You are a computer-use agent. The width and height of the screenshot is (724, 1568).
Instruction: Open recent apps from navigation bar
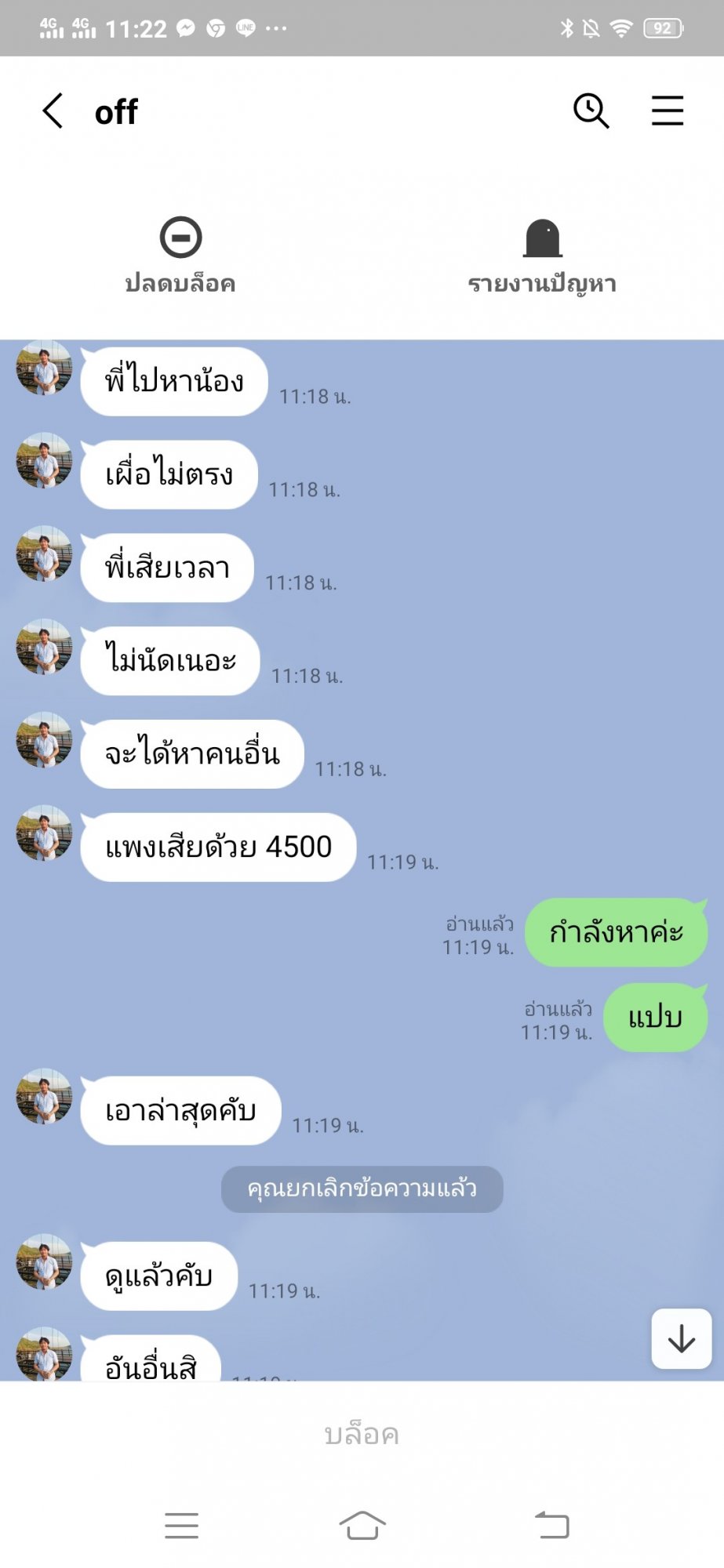click(181, 1525)
